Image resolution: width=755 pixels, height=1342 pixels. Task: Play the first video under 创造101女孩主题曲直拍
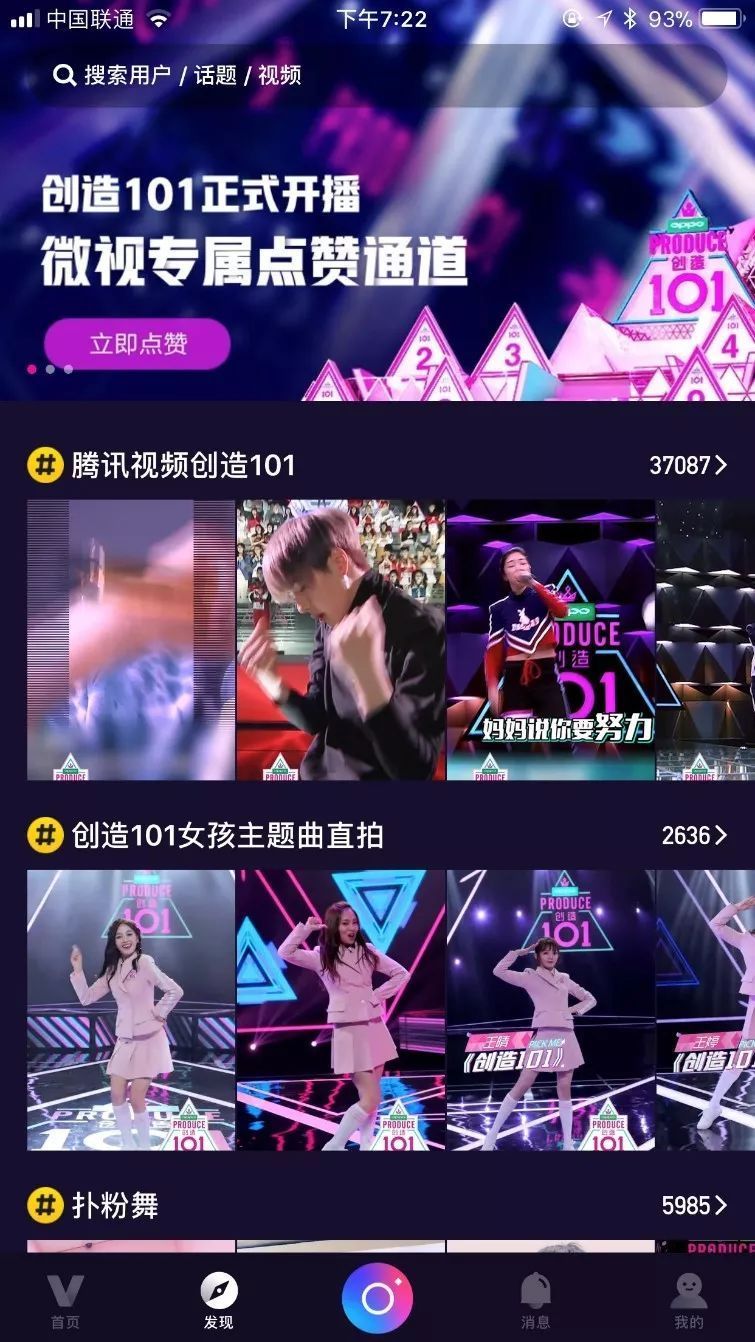click(131, 1010)
